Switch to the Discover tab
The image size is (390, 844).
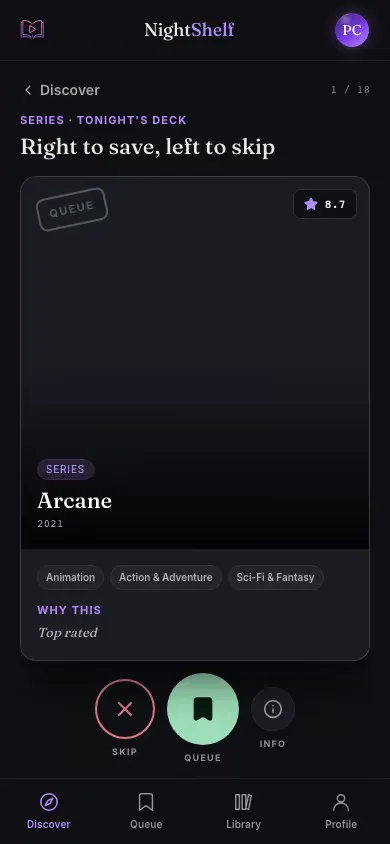(x=48, y=811)
